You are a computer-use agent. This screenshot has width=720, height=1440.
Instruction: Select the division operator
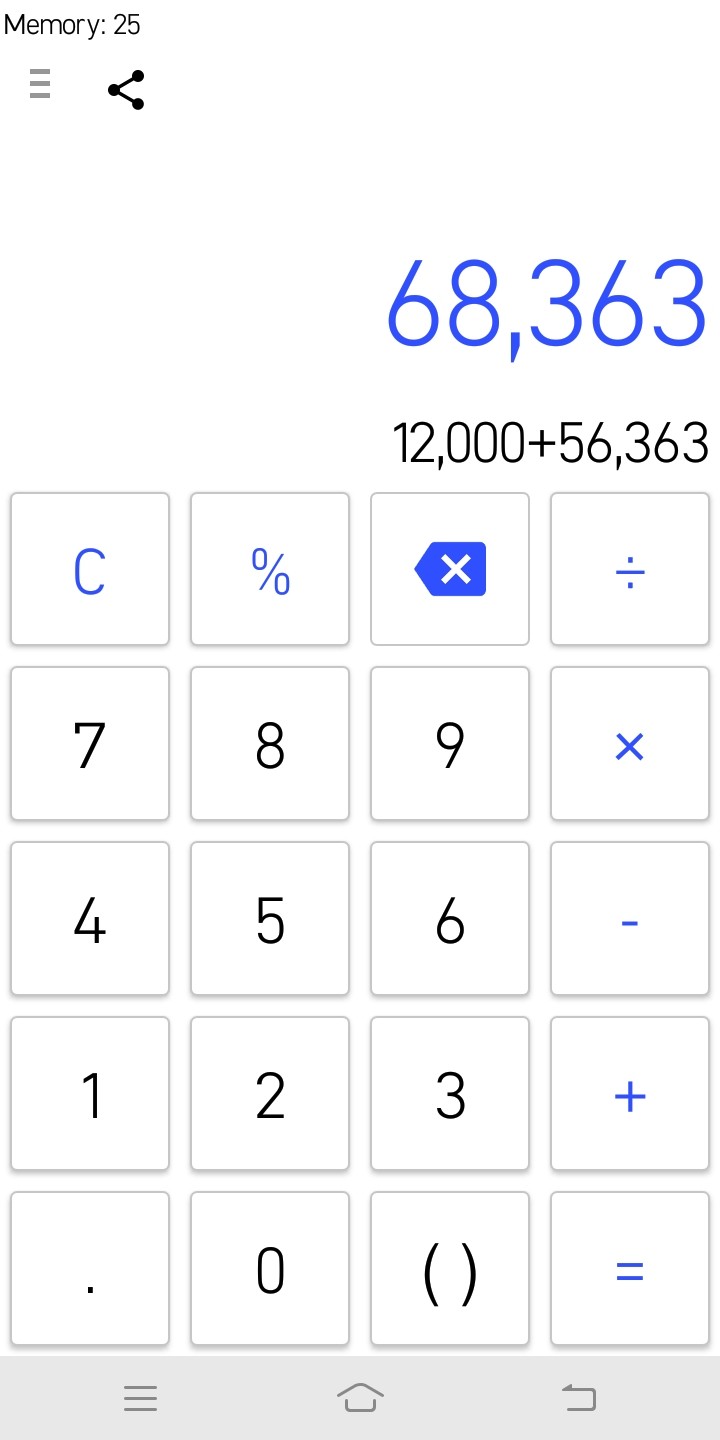click(x=630, y=570)
